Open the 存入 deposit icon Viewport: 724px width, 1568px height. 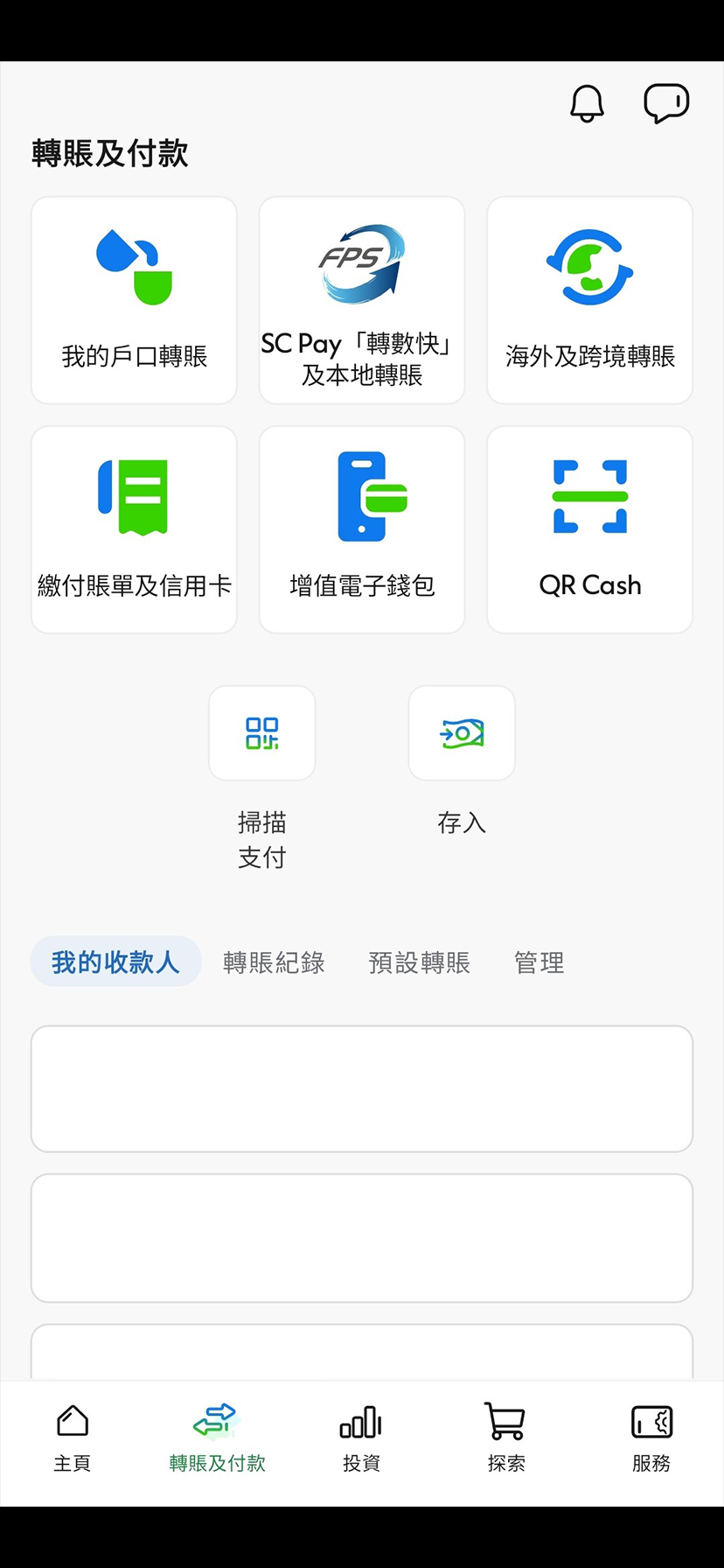(x=462, y=732)
